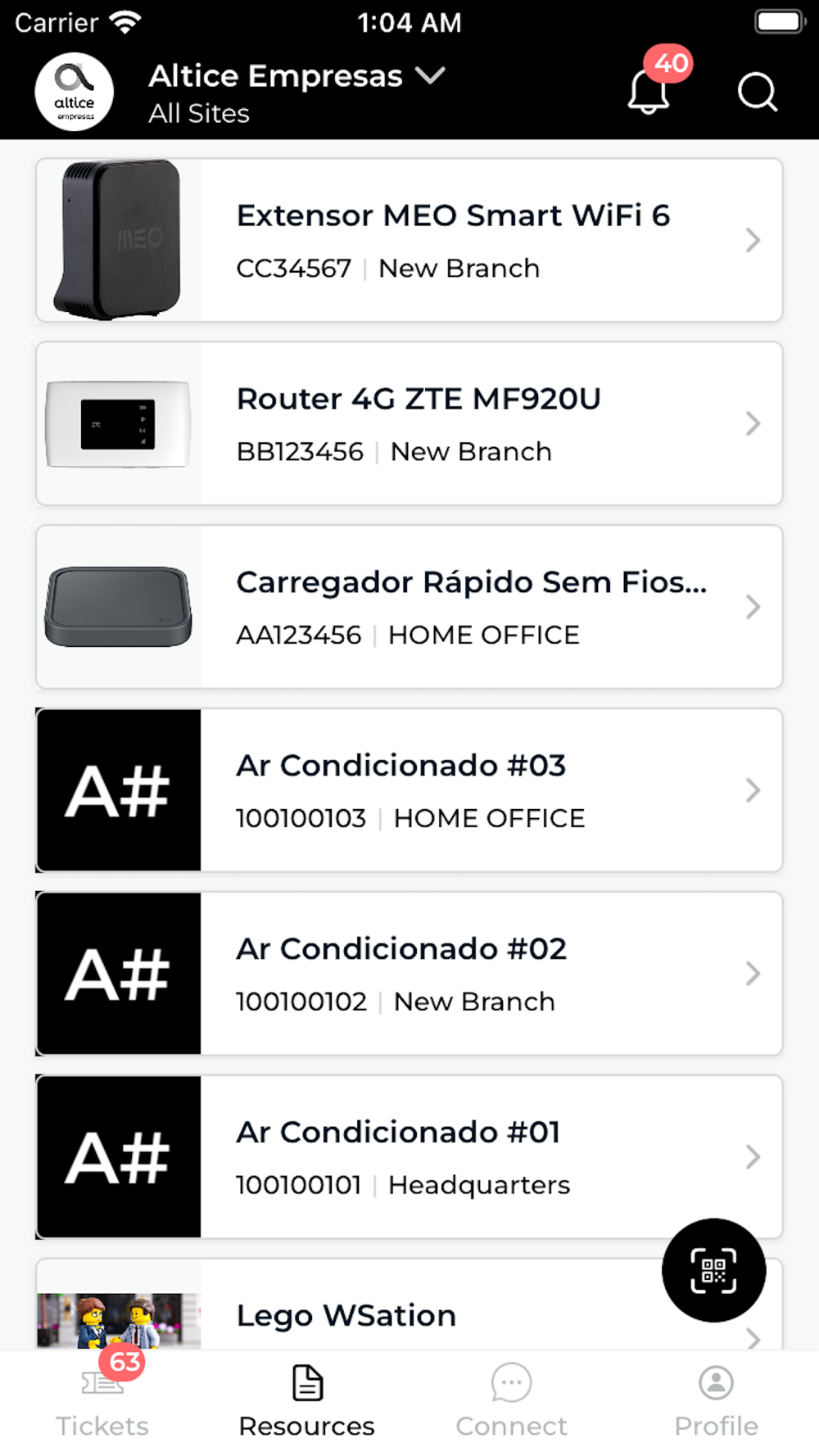Go to the Connect tab
Viewport: 819px width, 1456px height.
512,1402
